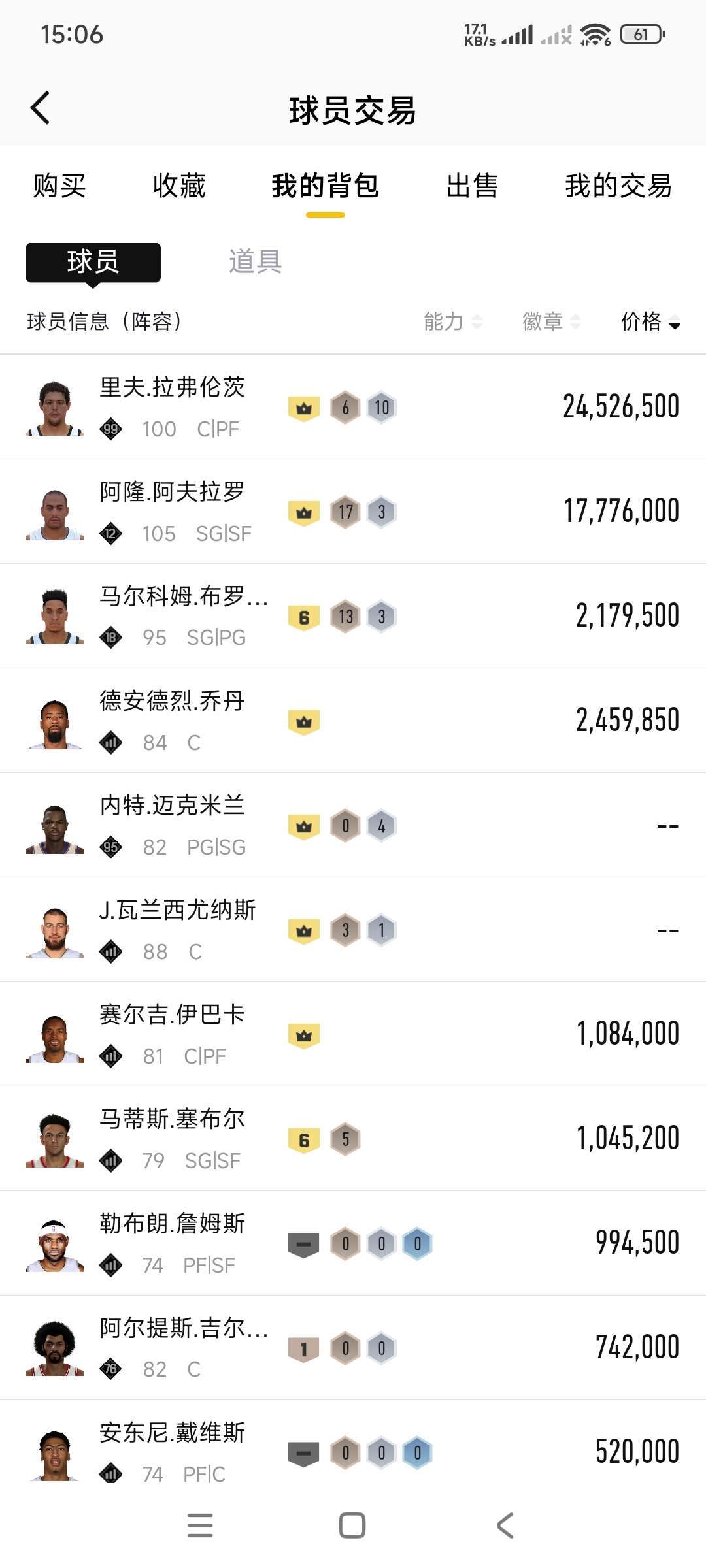The image size is (706, 1568).
Task: Switch to the 出售 tab
Action: (473, 187)
